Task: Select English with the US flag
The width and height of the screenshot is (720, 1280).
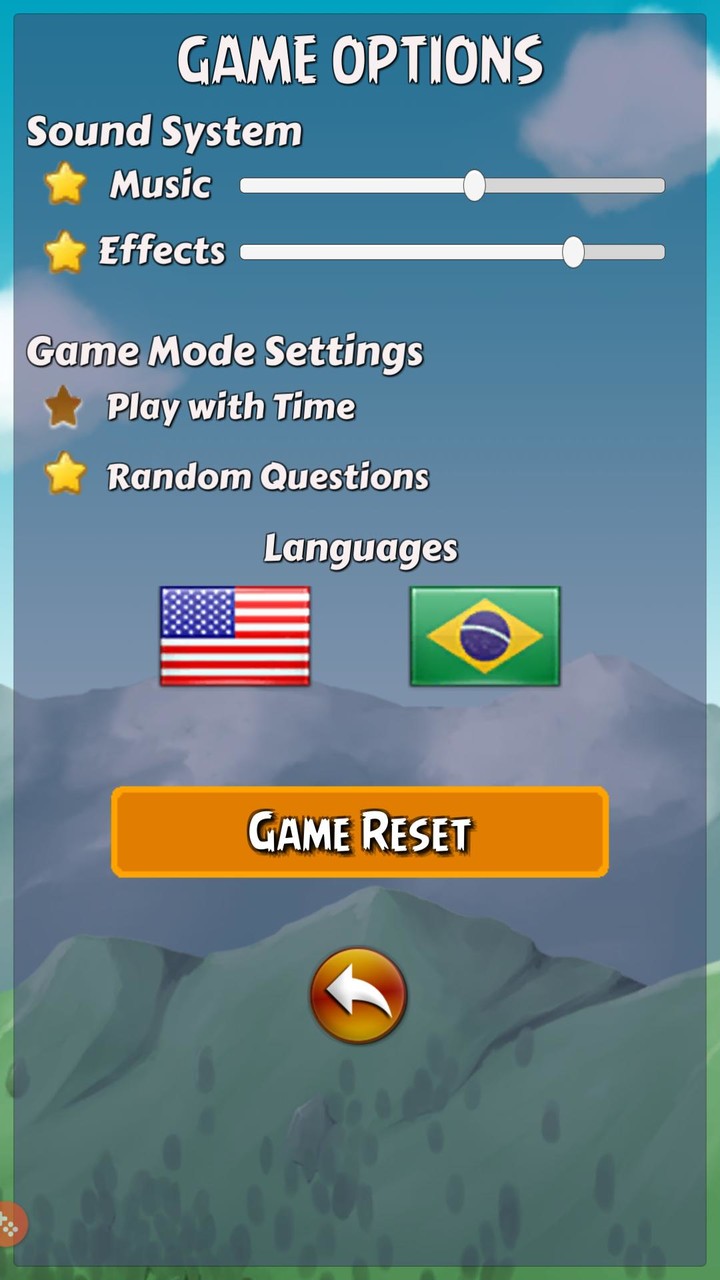Action: [235, 636]
